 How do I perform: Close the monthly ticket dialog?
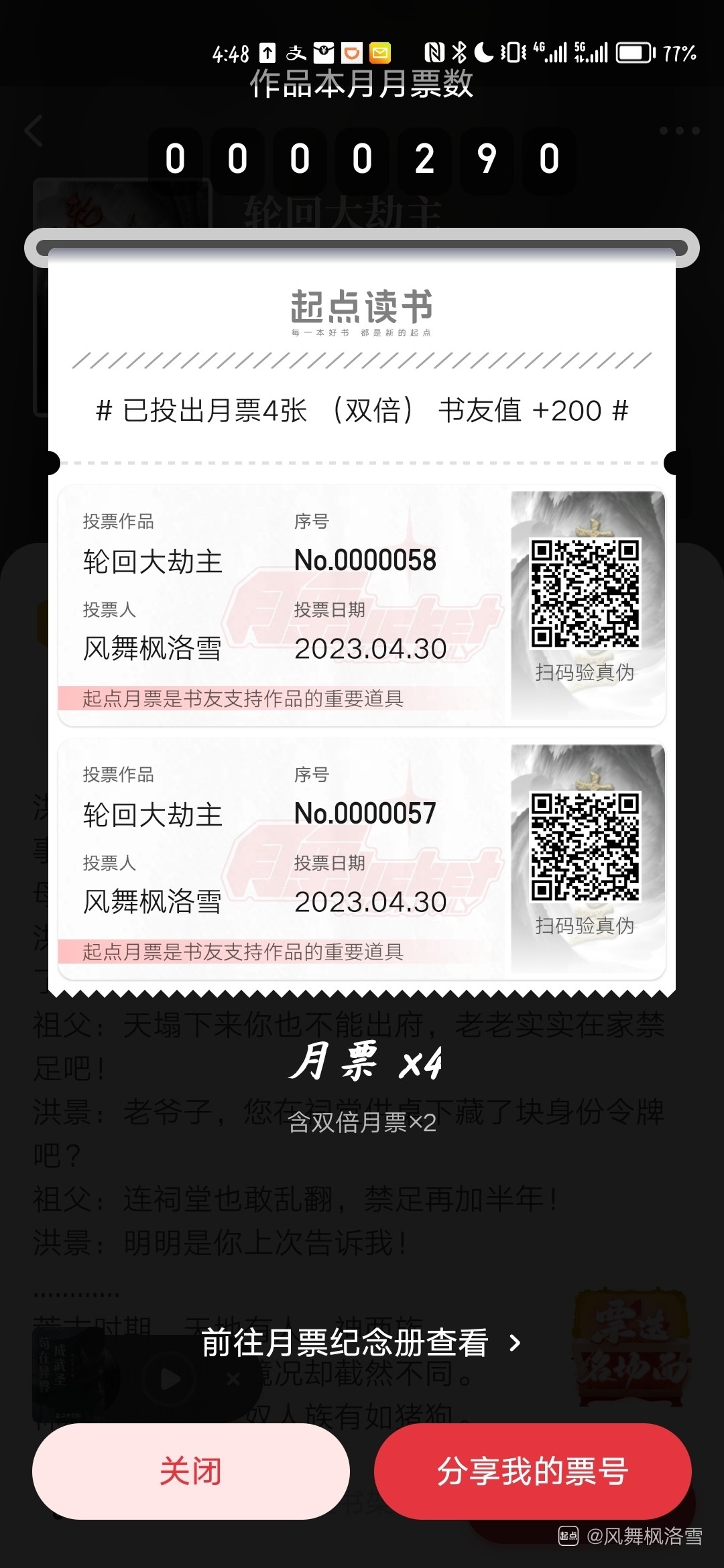point(190,1471)
